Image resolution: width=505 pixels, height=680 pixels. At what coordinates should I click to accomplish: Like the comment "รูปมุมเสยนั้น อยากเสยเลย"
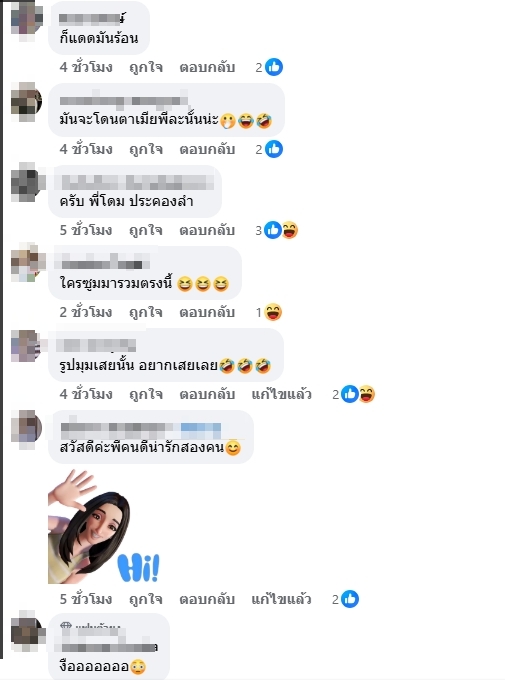pyautogui.click(x=146, y=394)
